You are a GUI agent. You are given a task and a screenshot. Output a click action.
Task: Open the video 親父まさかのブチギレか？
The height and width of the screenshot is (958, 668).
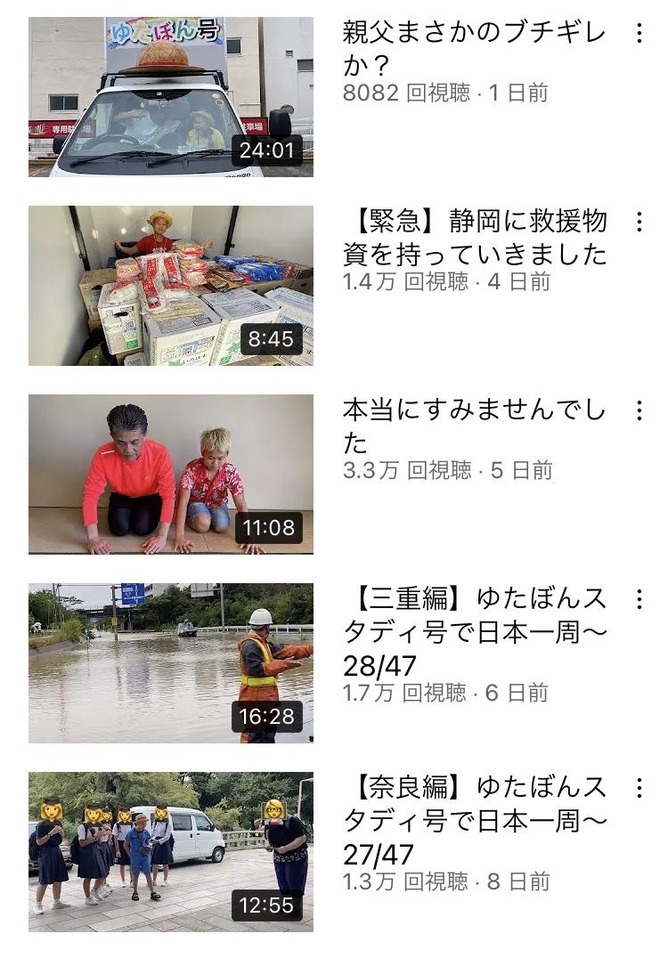[x=171, y=97]
